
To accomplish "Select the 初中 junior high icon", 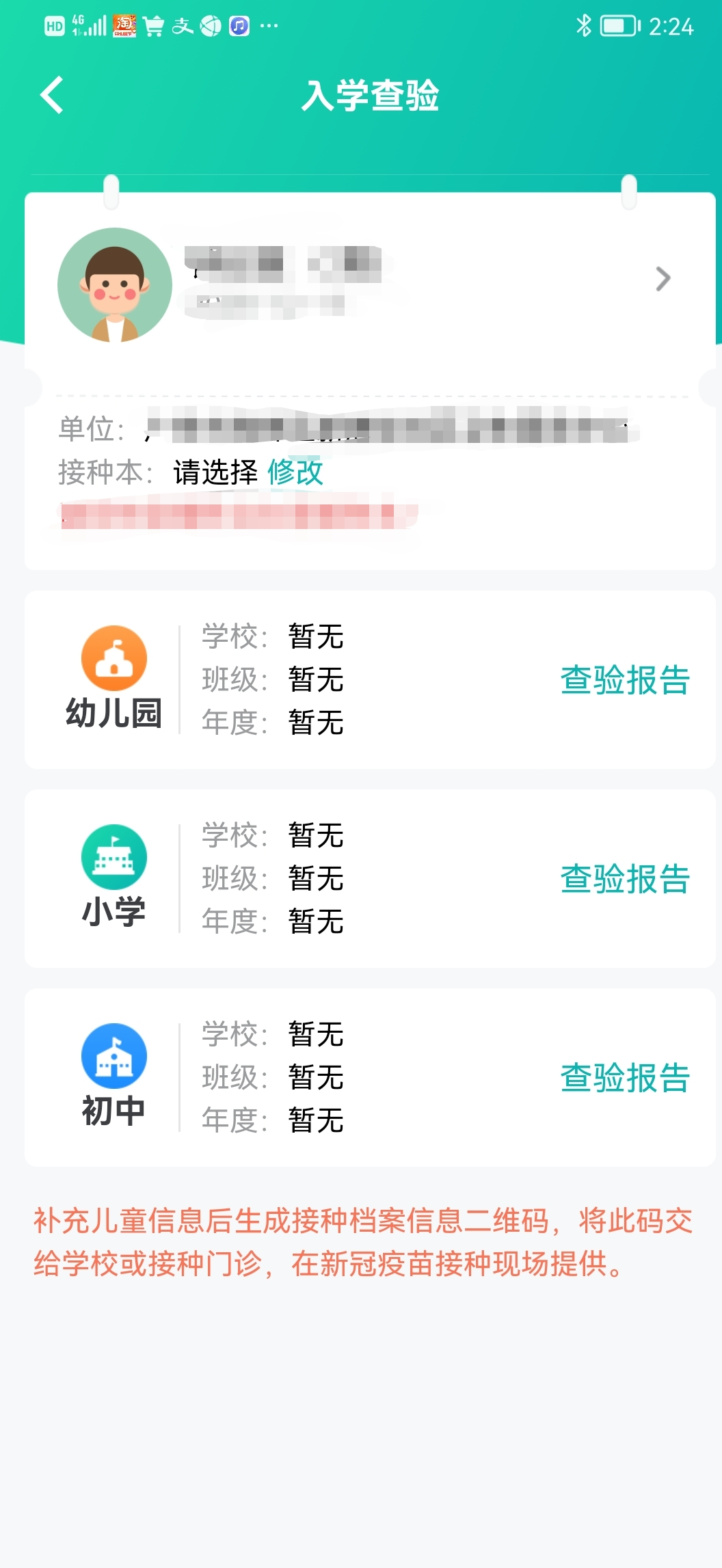I will click(x=113, y=1055).
